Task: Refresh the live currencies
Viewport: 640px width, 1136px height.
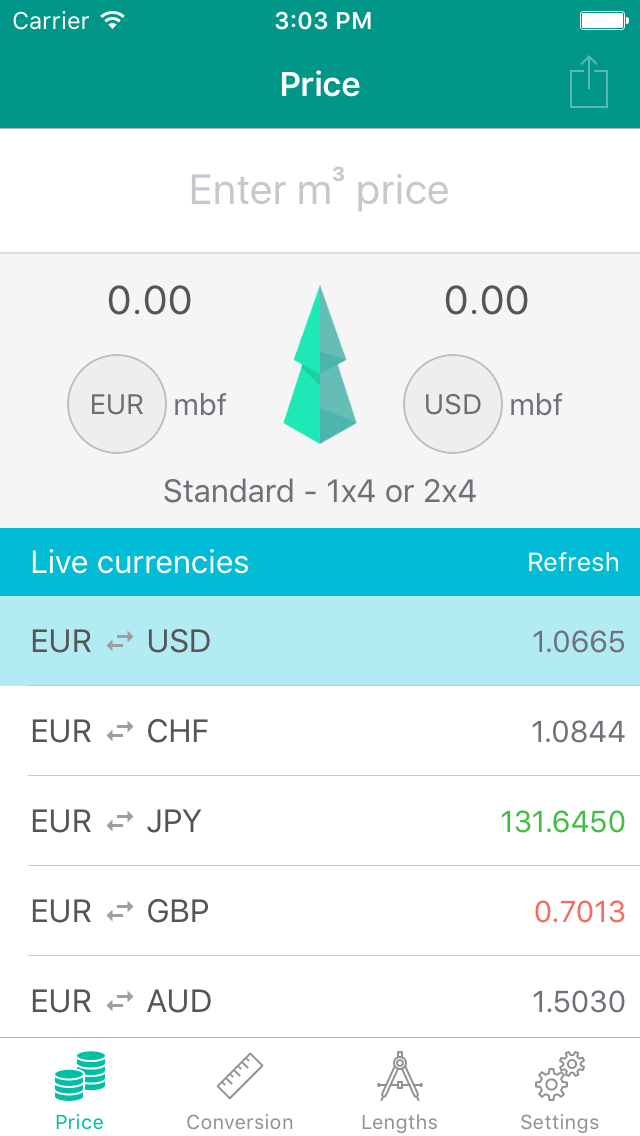Action: click(573, 562)
